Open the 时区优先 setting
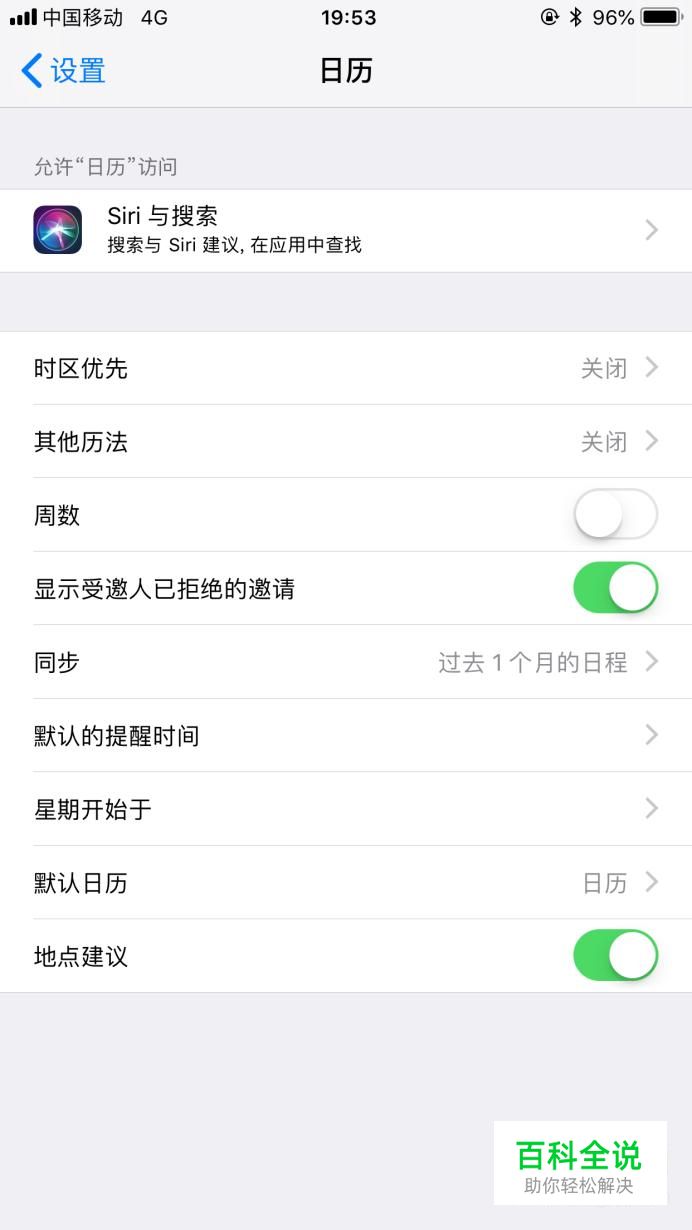 (346, 368)
